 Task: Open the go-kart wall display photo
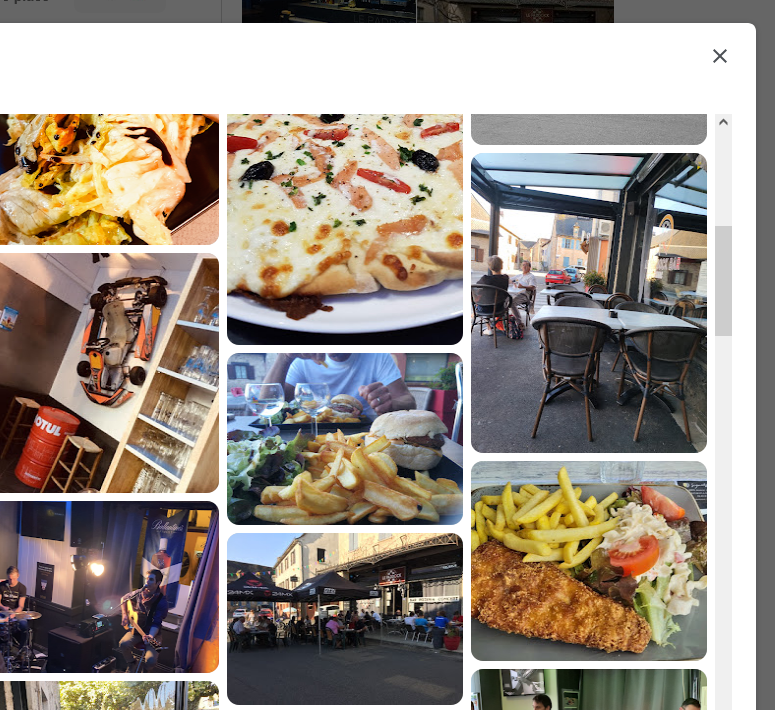tap(108, 372)
